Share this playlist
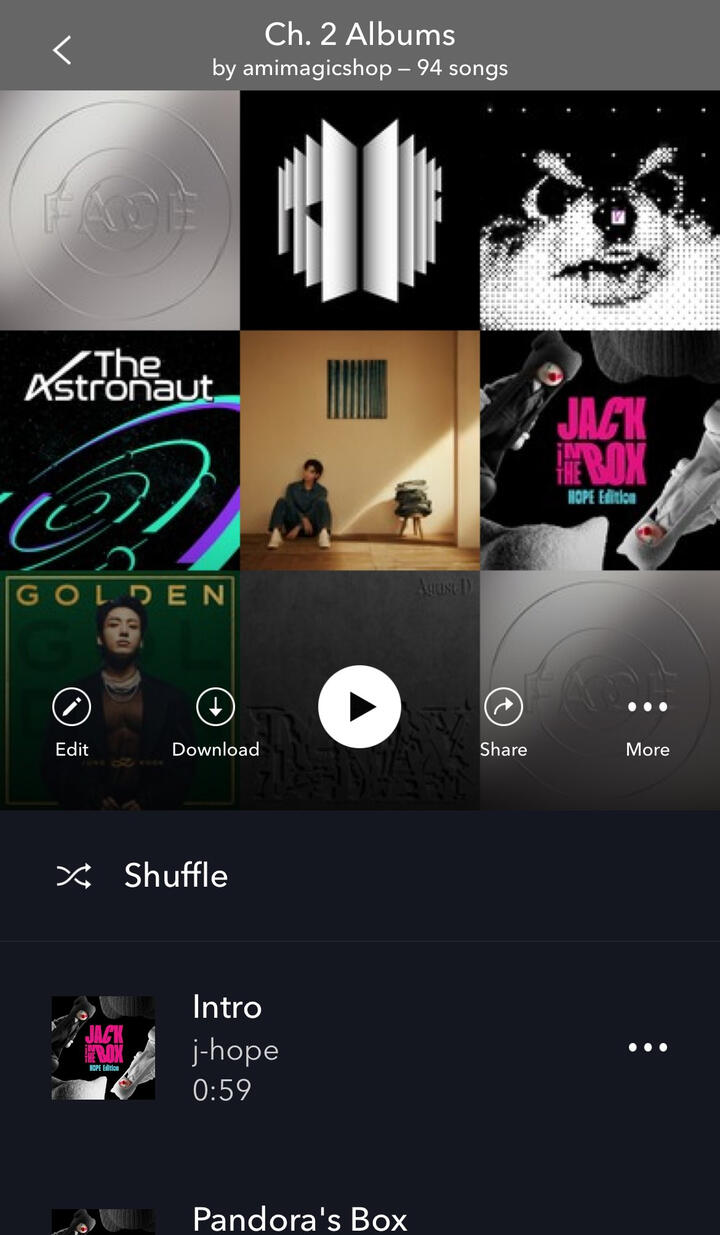Screen dimensions: 720x1235 point(503,722)
